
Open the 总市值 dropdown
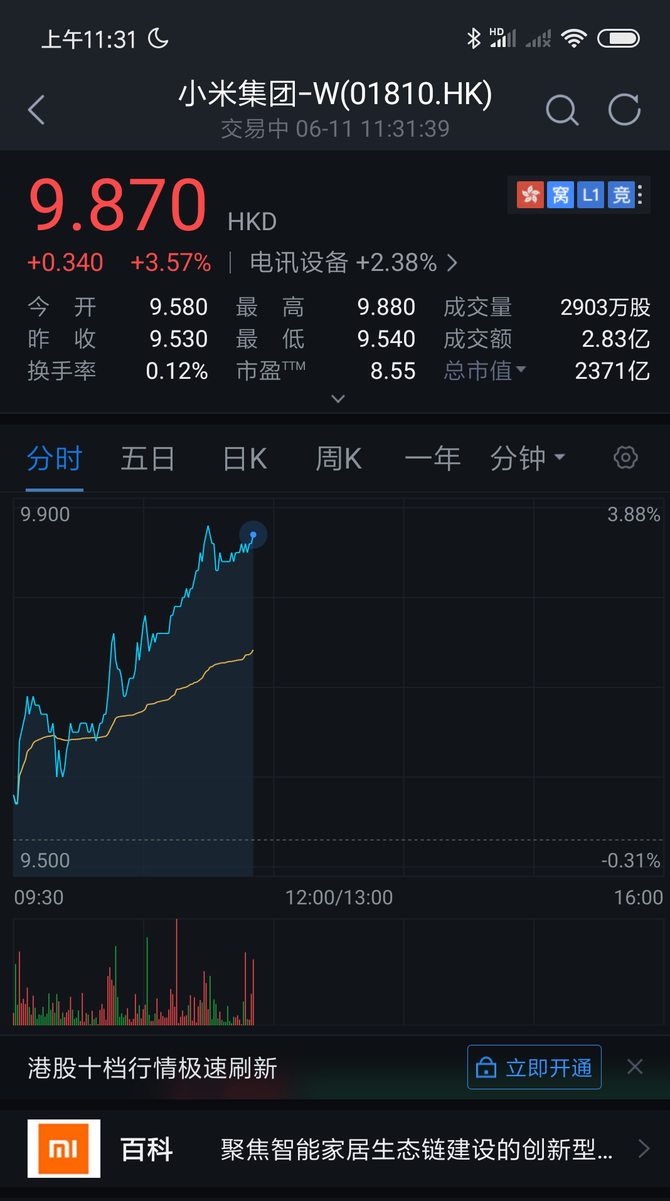point(486,371)
